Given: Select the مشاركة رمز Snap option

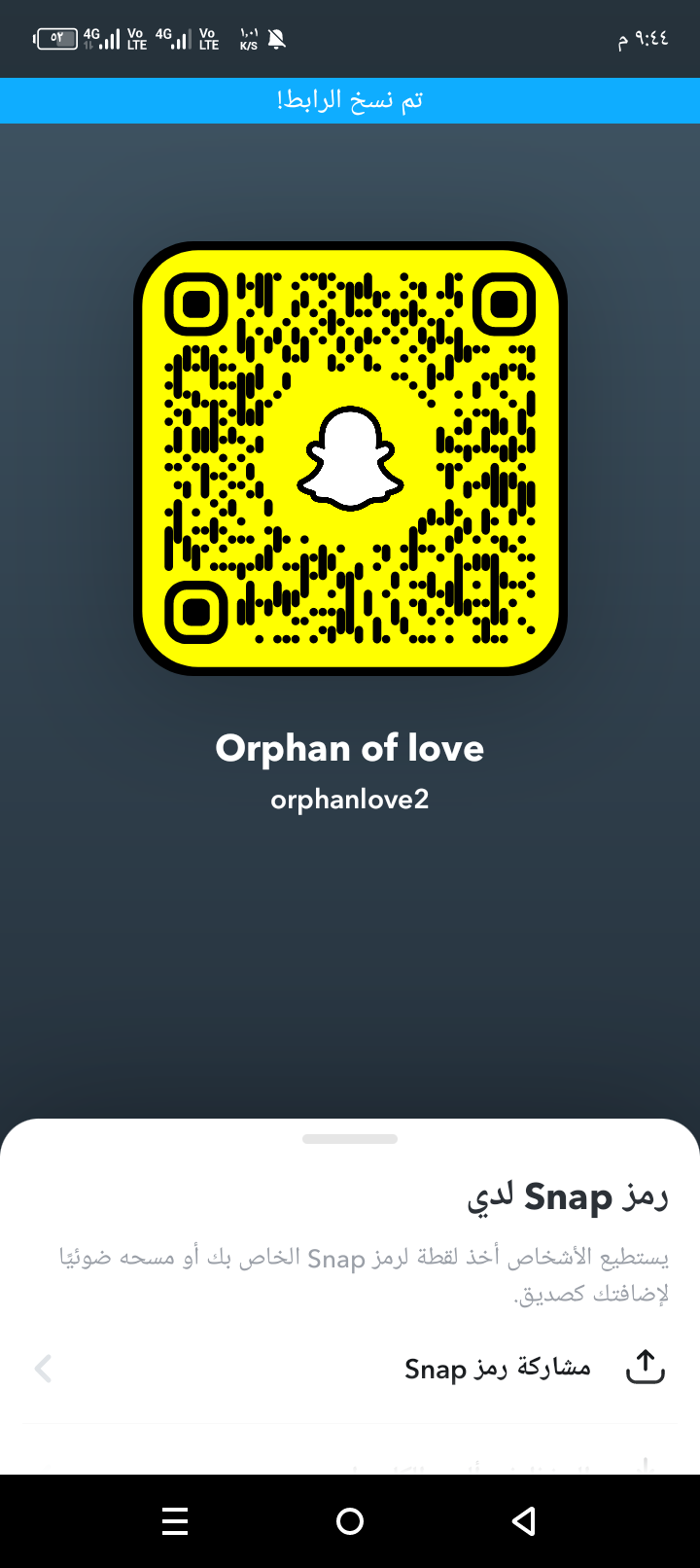Looking at the screenshot, I should click(498, 1367).
